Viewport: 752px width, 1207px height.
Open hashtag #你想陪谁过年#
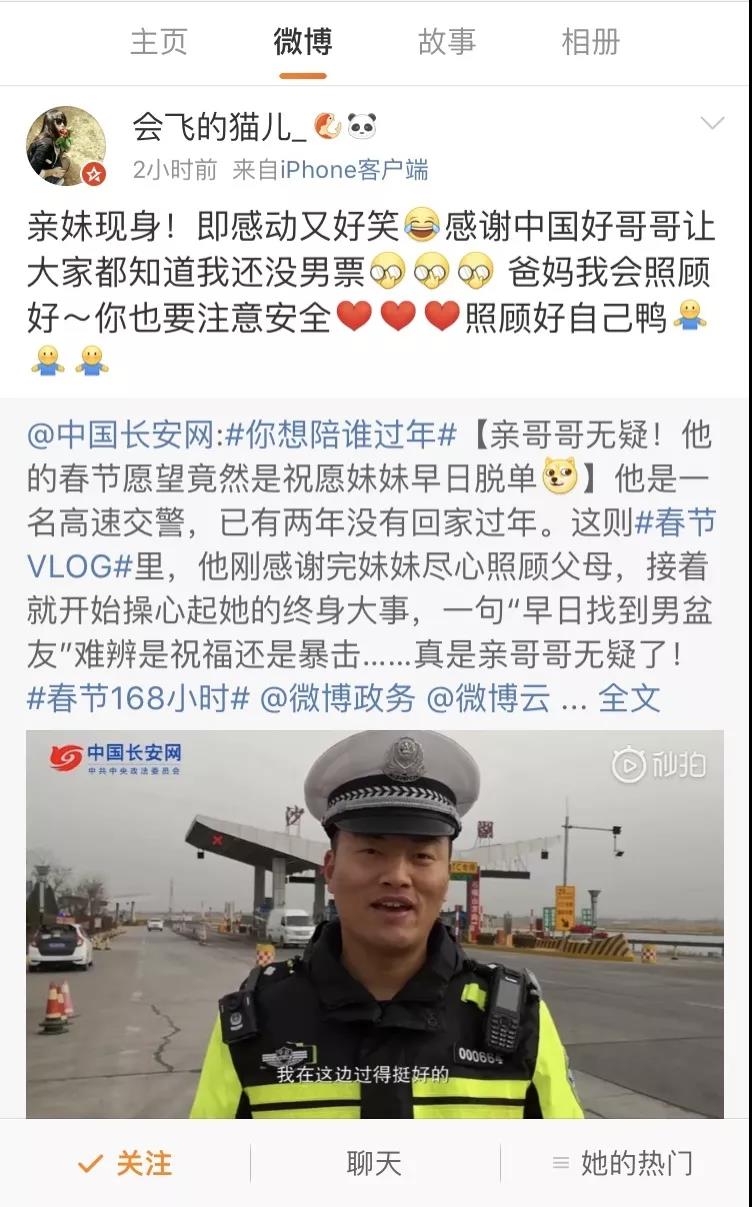click(x=341, y=435)
